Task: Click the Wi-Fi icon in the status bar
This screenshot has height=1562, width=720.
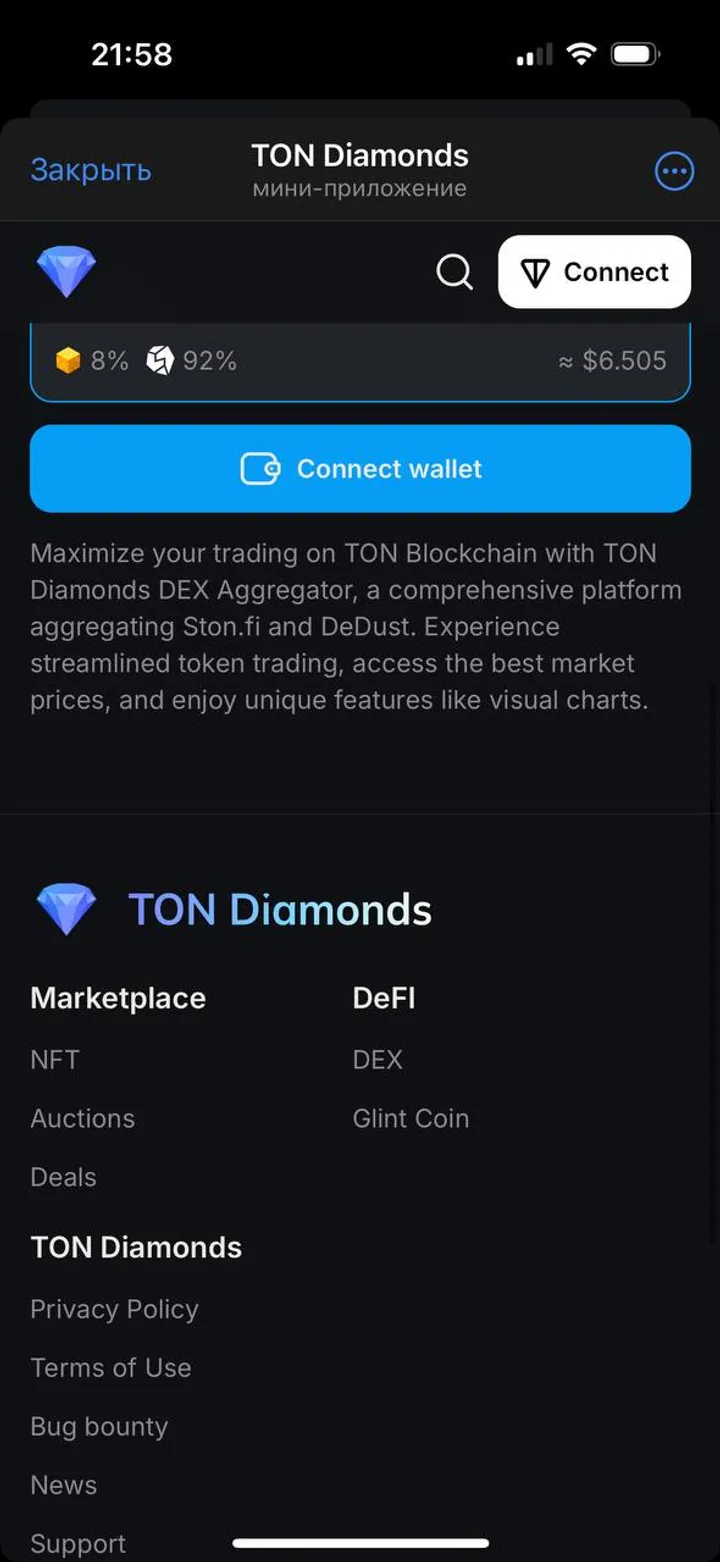Action: [584, 55]
